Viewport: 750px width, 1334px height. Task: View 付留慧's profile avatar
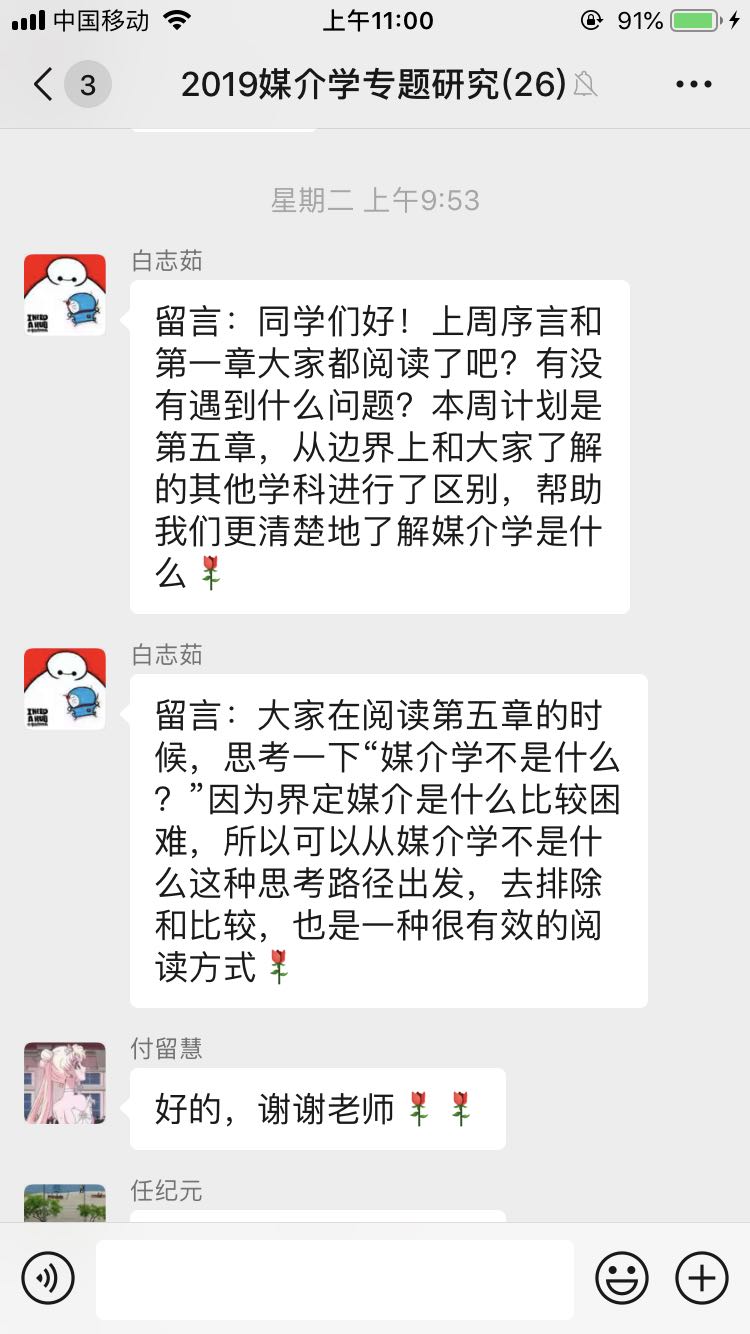pos(65,1083)
